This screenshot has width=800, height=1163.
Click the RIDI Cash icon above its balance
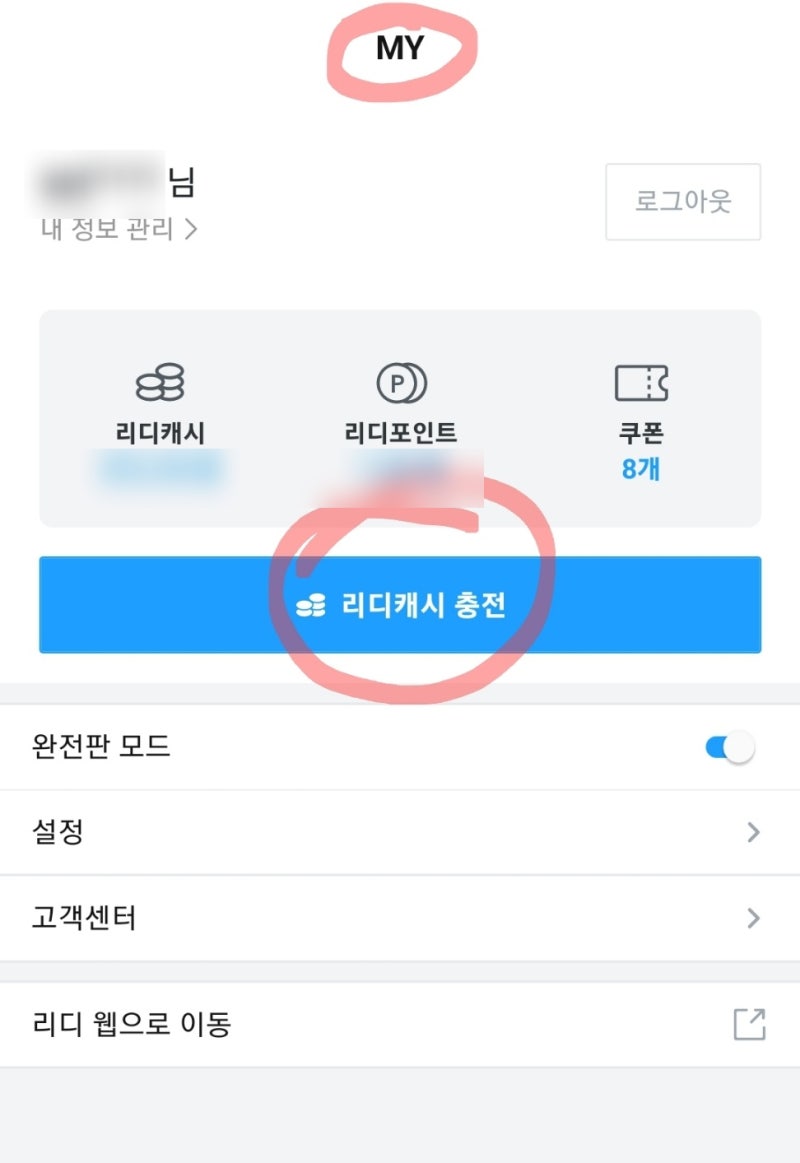point(160,383)
